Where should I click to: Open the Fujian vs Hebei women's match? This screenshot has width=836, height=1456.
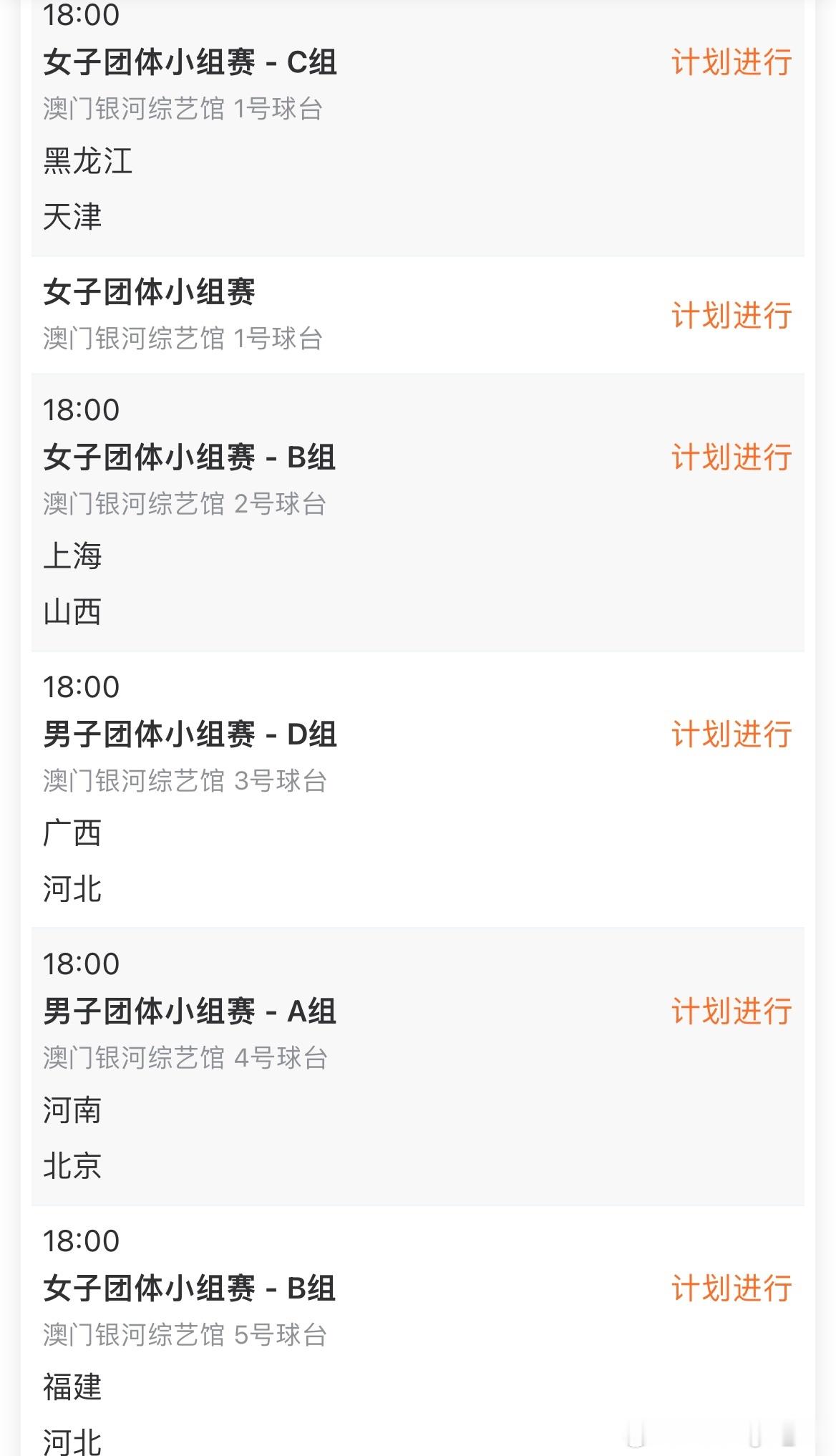tap(418, 1331)
